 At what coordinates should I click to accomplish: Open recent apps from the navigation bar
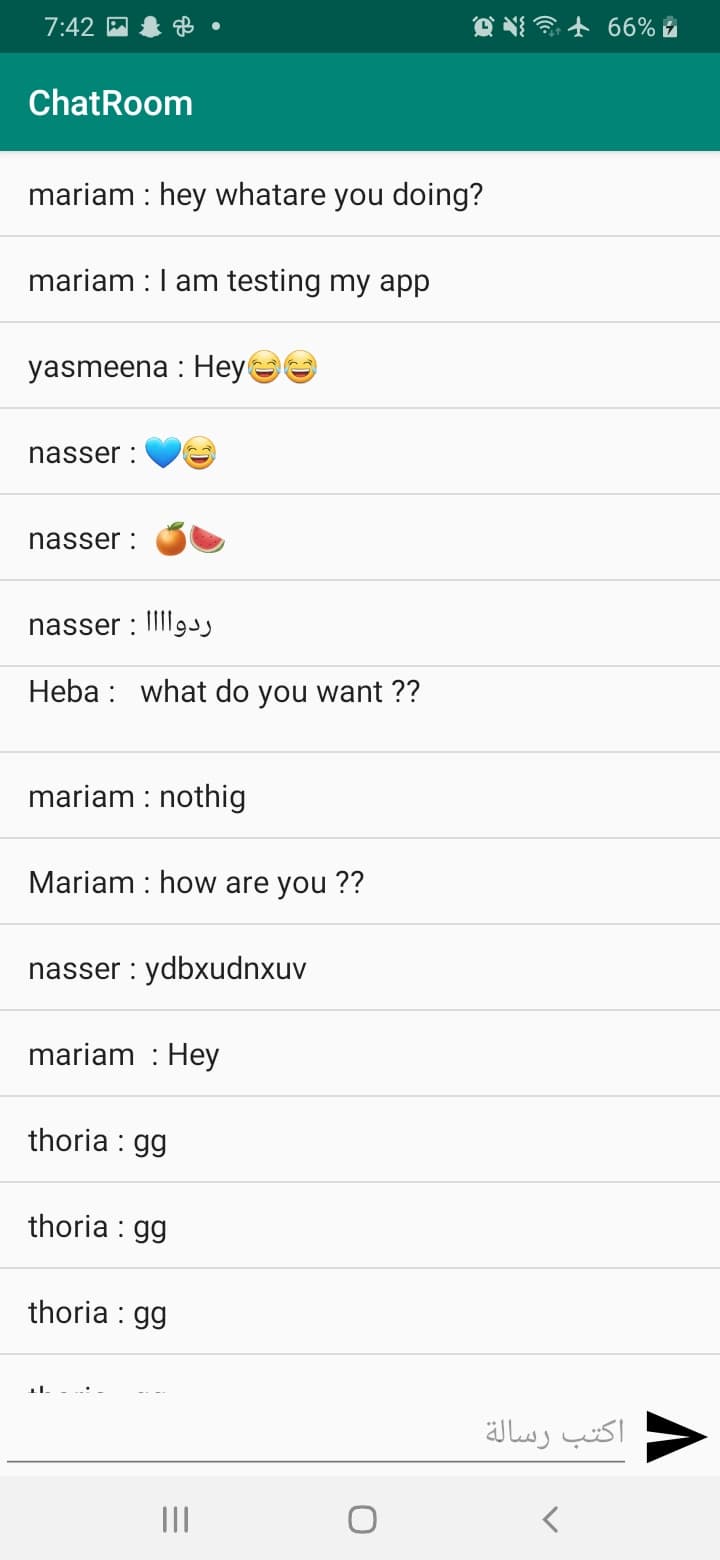coord(175,1519)
